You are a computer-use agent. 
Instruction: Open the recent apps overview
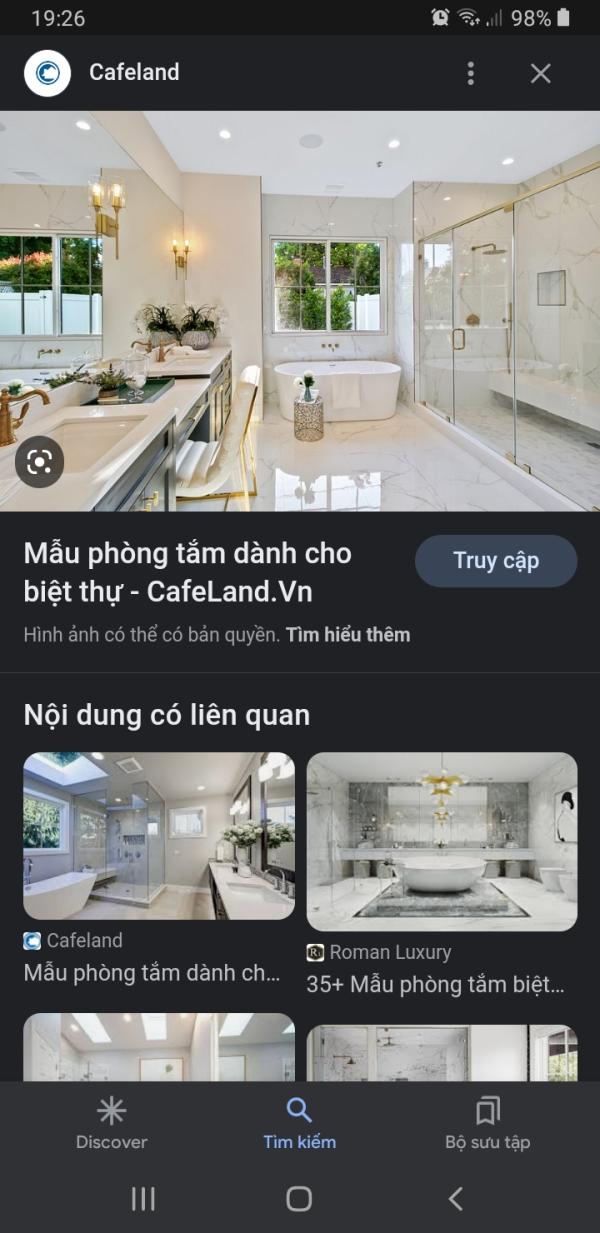click(143, 1199)
